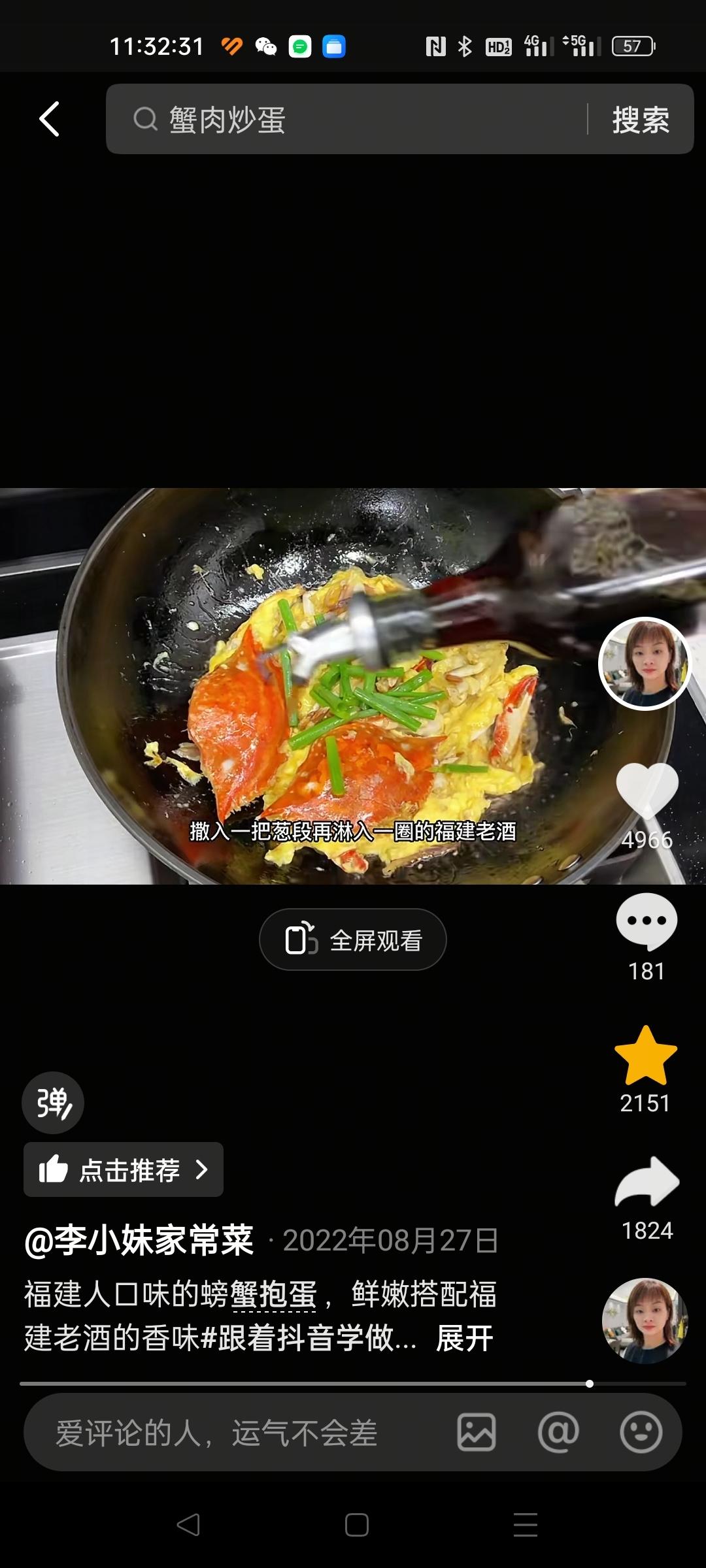Viewport: 706px width, 1568px height.
Task: Toggle the favorite star showing 2151
Action: (x=646, y=1055)
